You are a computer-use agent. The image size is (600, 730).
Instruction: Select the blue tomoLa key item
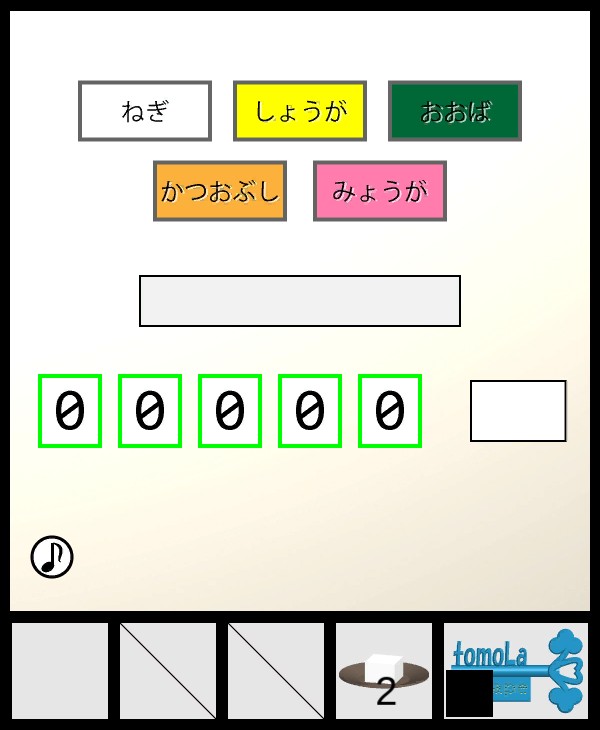(x=516, y=670)
